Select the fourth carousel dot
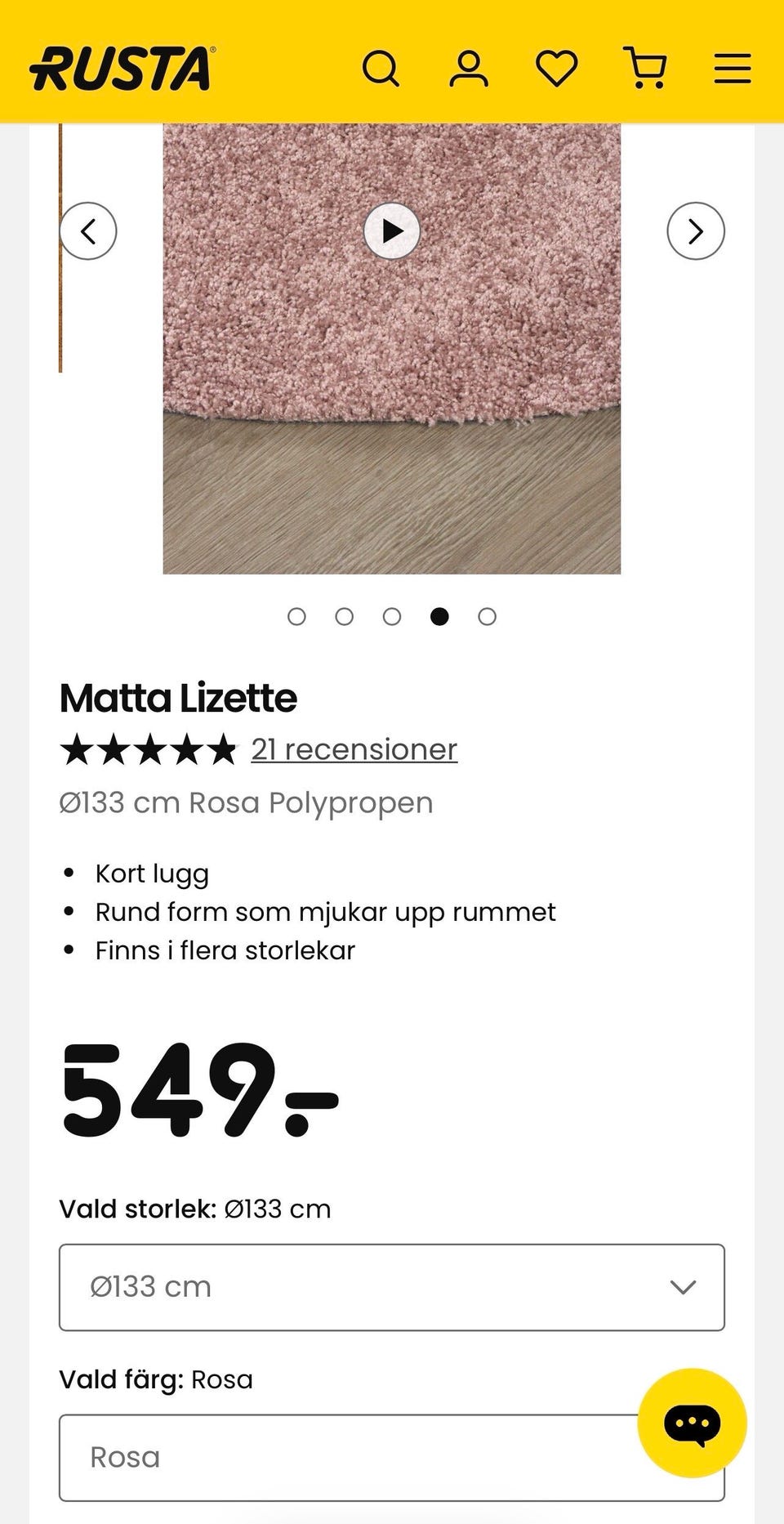784x1524 pixels. click(439, 616)
